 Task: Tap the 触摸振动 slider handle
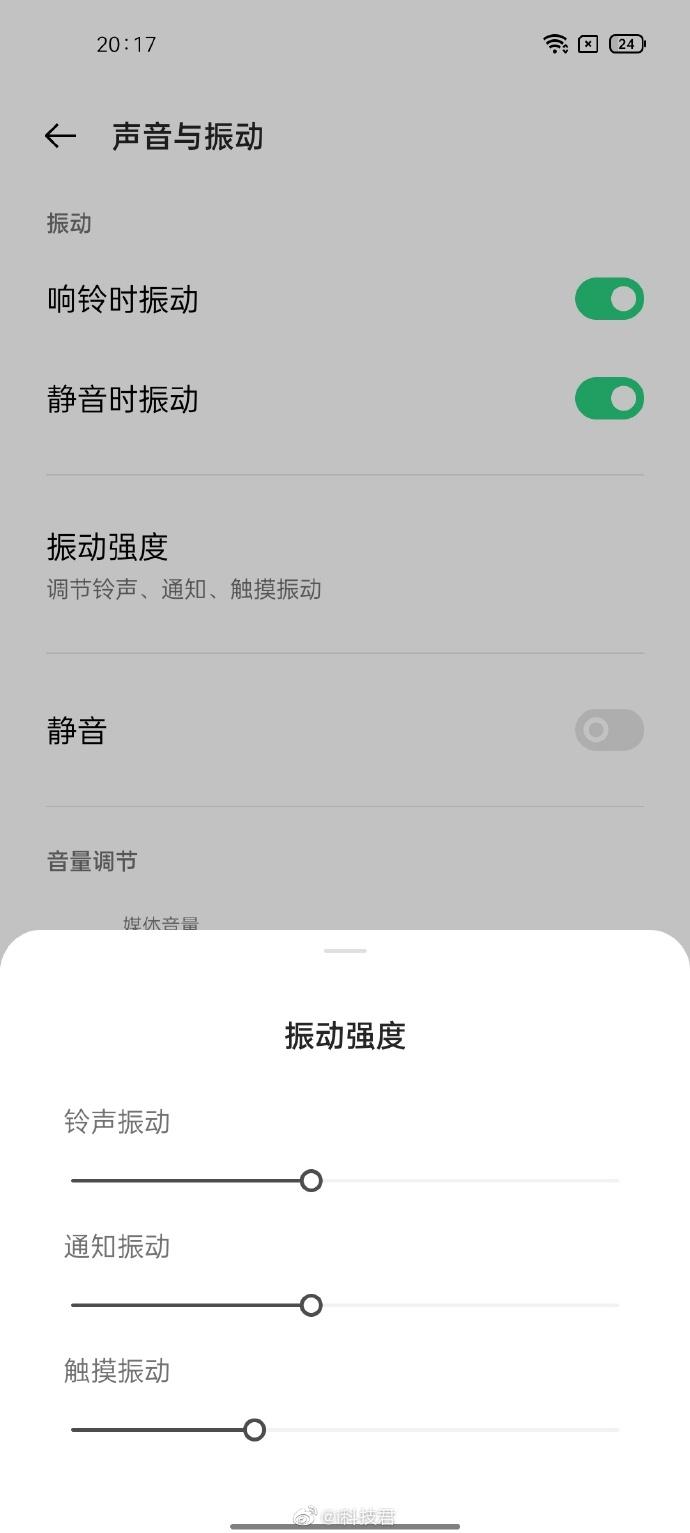(x=255, y=1430)
